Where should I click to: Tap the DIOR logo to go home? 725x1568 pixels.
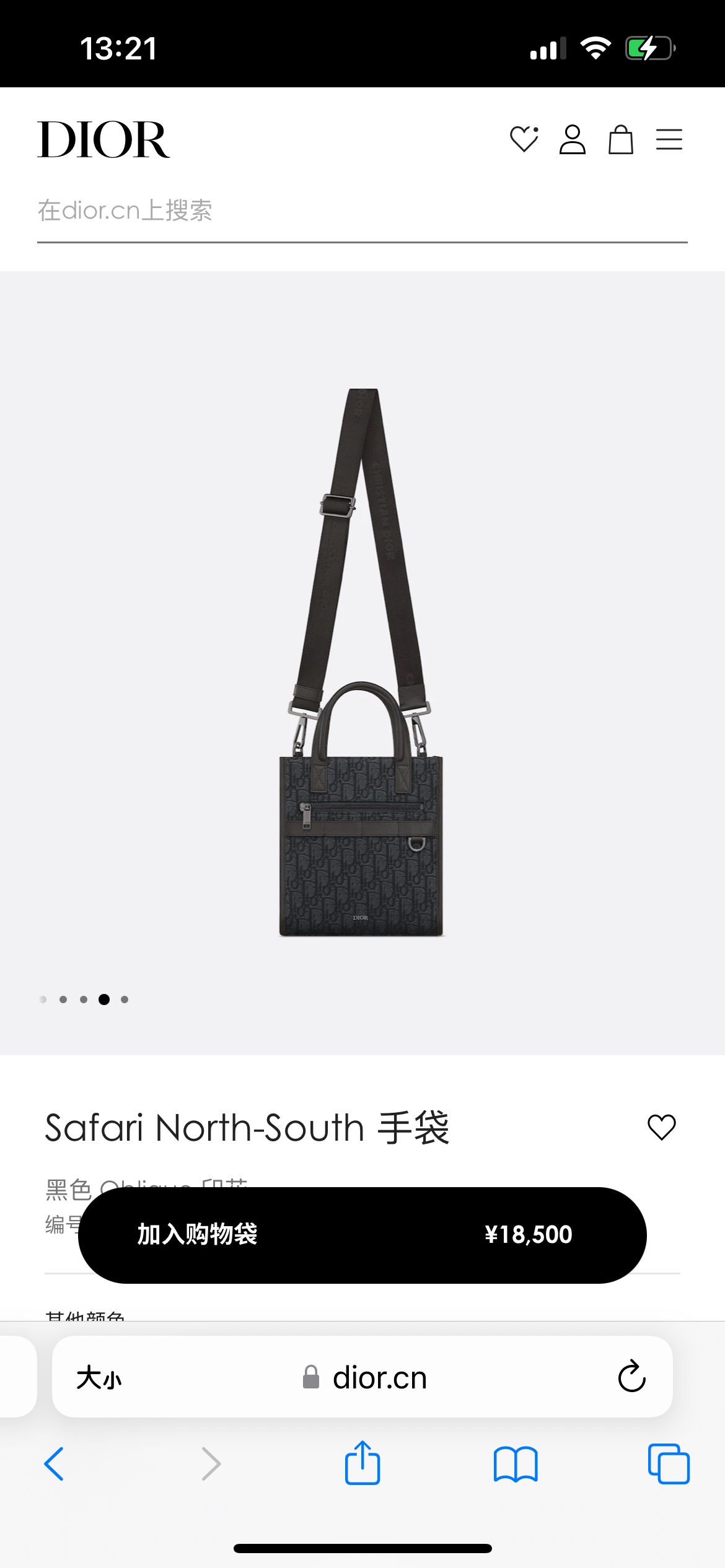[x=103, y=139]
